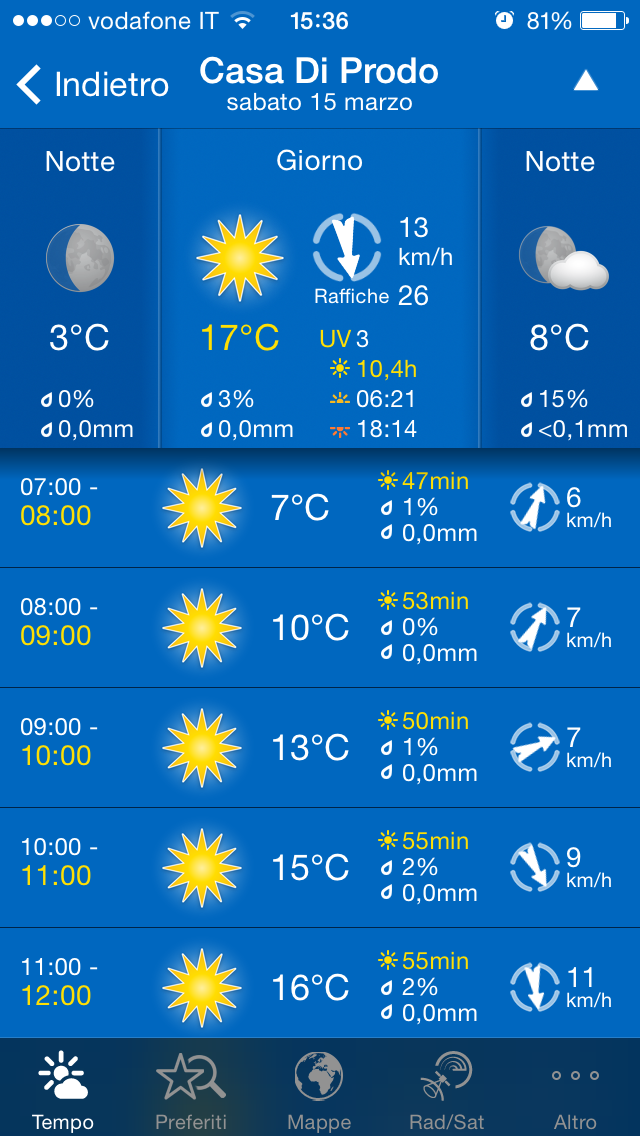640x1136 pixels.
Task: Open the 08:00 - 09:00 hourly forecast
Action: pyautogui.click(x=320, y=628)
